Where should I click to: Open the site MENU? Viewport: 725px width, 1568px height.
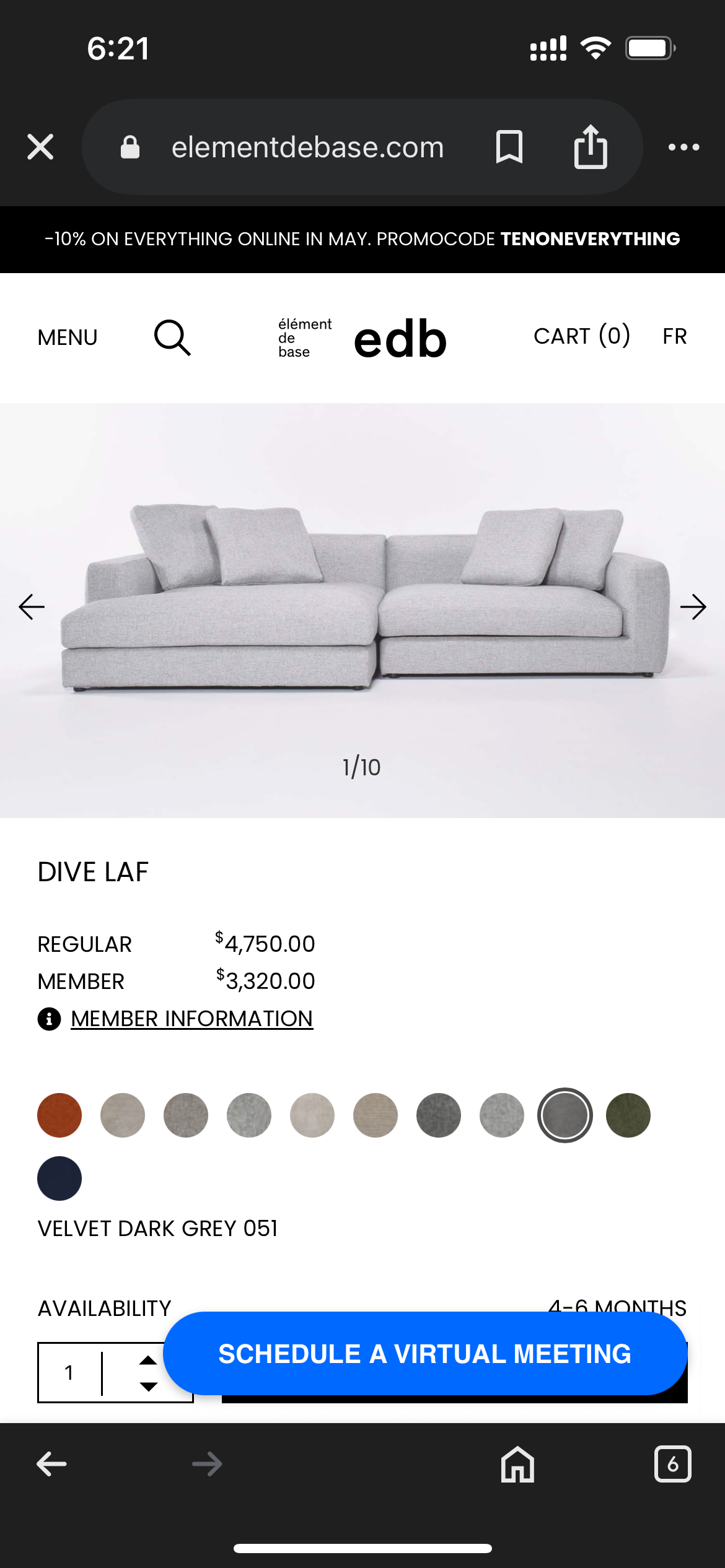[68, 338]
